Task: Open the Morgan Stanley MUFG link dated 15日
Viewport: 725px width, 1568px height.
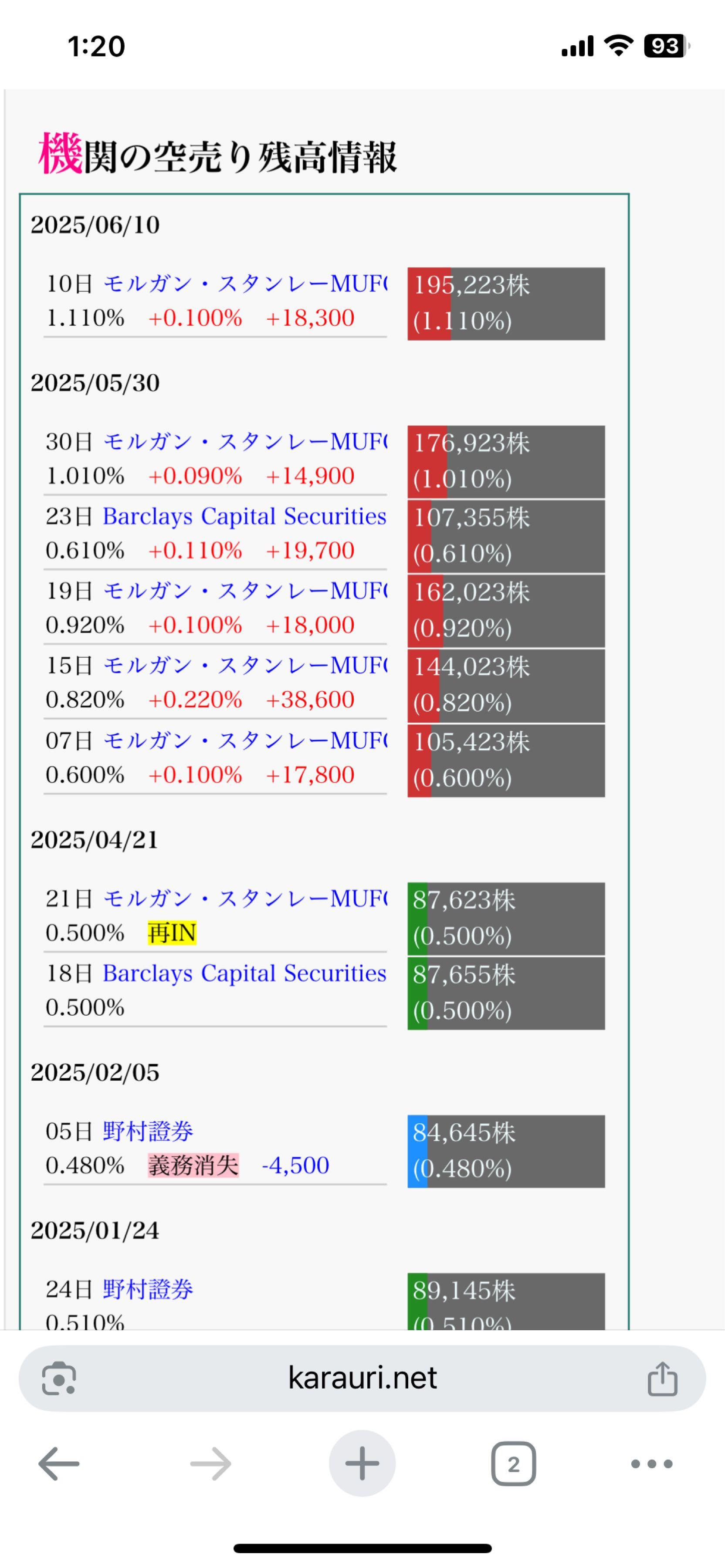Action: 245,666
